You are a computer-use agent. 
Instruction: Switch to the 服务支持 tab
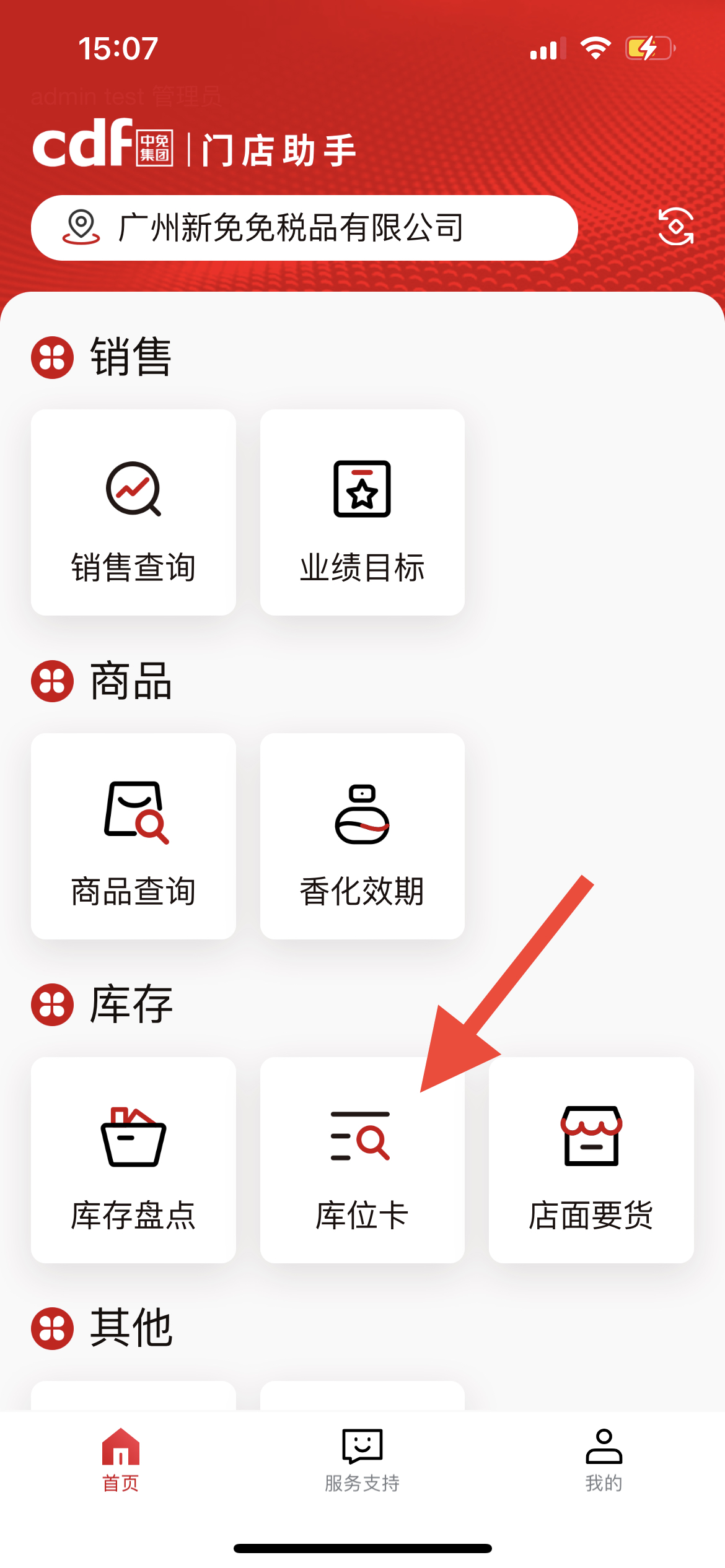tap(362, 1460)
